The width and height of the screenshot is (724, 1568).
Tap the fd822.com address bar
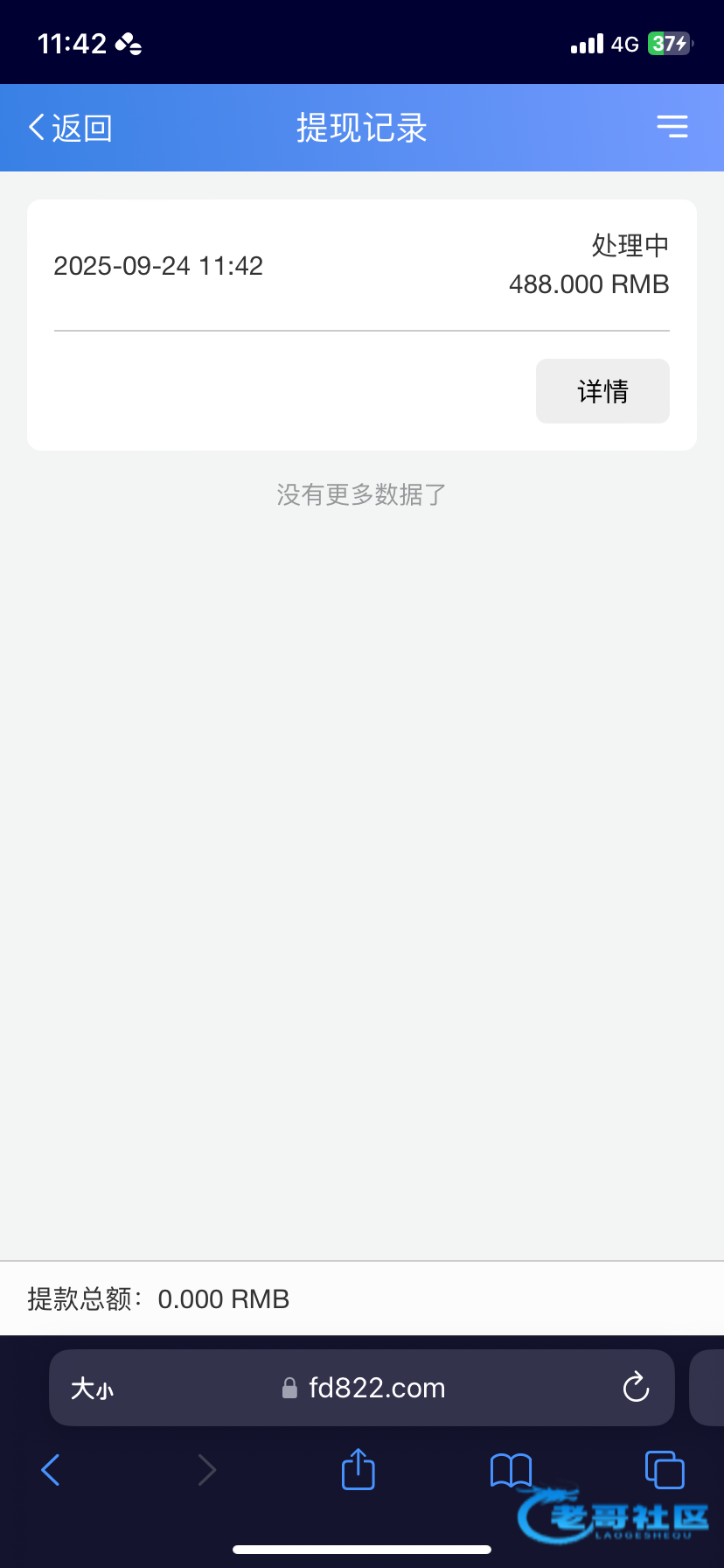[x=376, y=1388]
